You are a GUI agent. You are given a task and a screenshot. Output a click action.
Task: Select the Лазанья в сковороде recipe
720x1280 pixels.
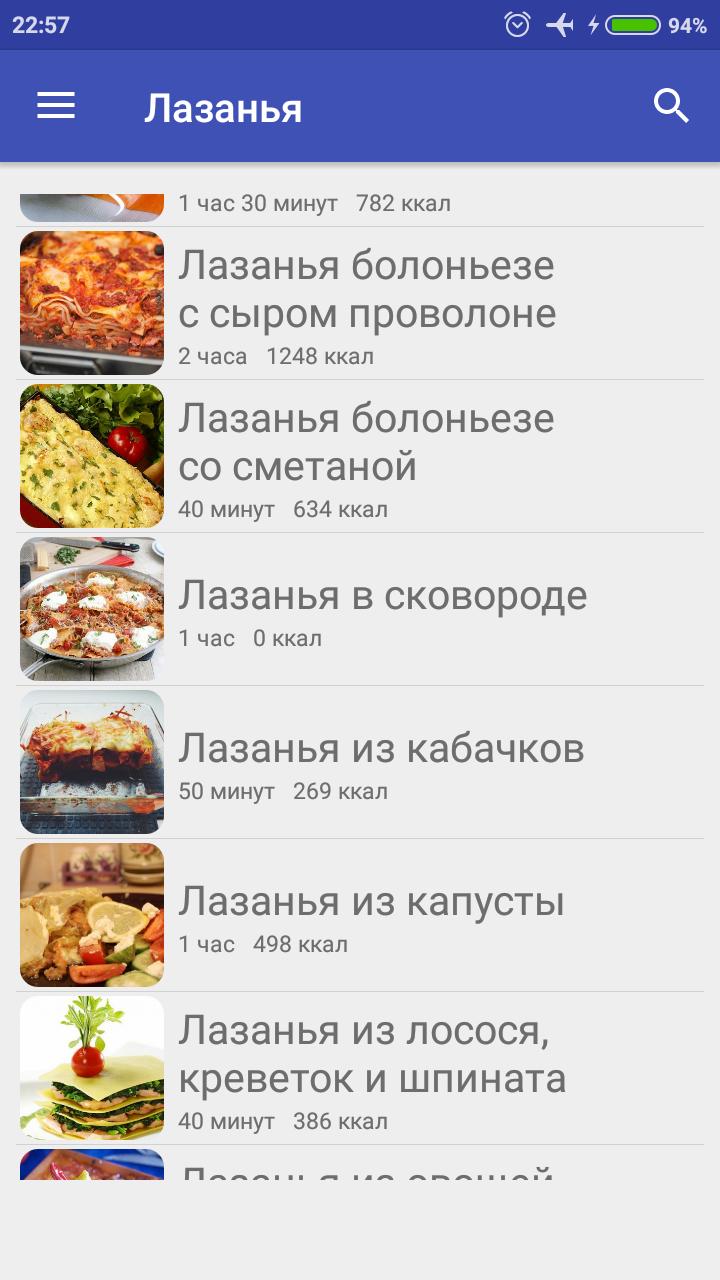[382, 610]
